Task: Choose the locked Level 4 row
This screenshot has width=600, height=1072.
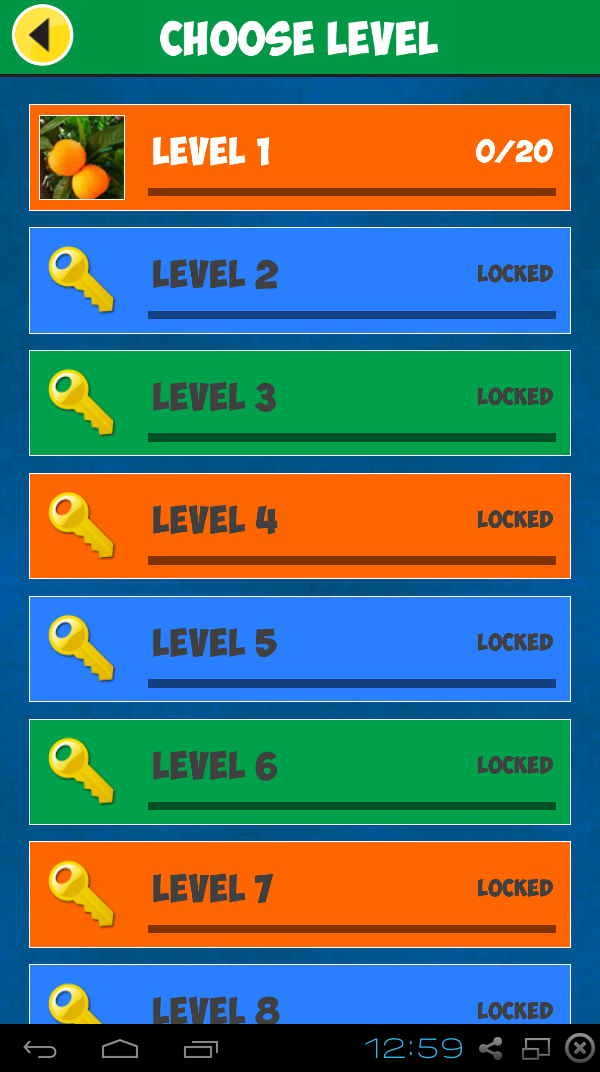Action: (300, 526)
